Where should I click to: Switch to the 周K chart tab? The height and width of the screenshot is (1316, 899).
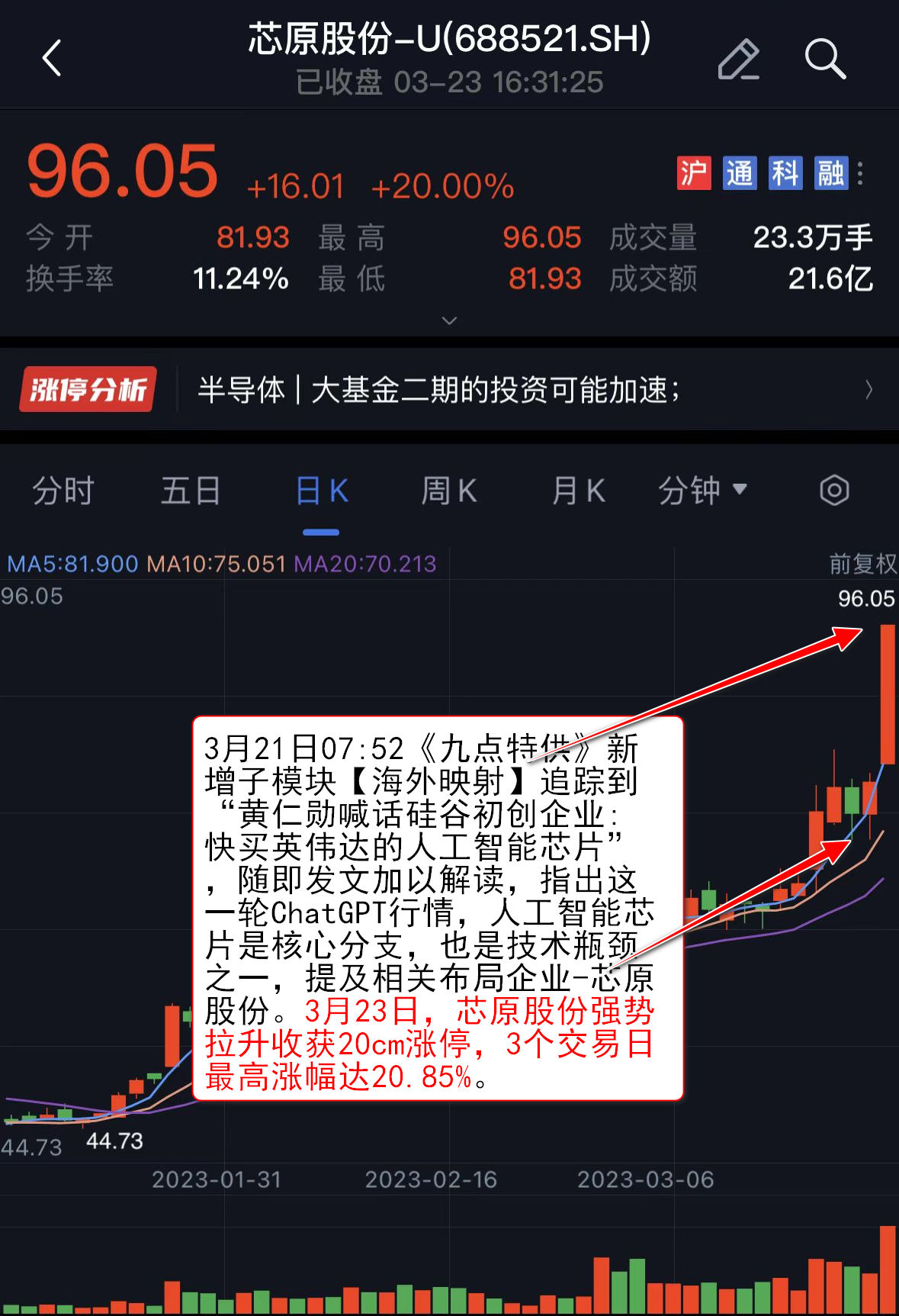tap(449, 491)
